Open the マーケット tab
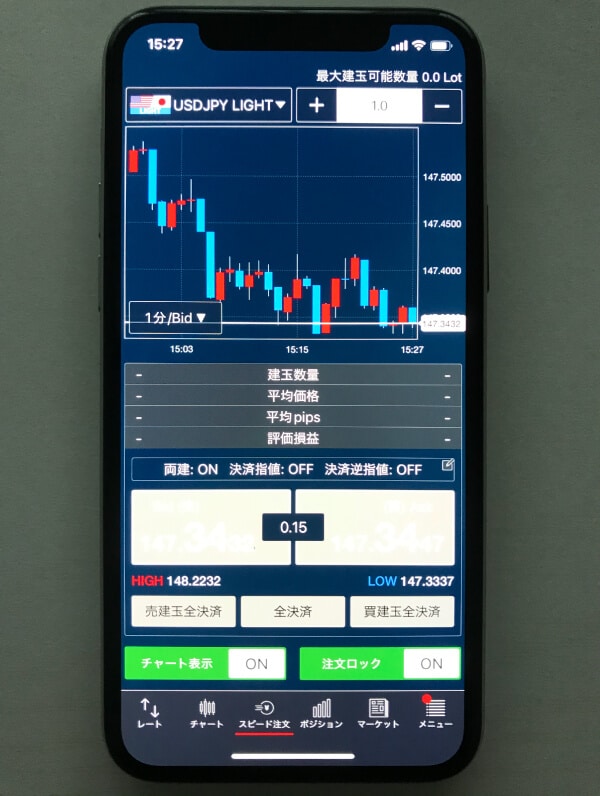Screen dimensions: 600x796 click(378, 713)
